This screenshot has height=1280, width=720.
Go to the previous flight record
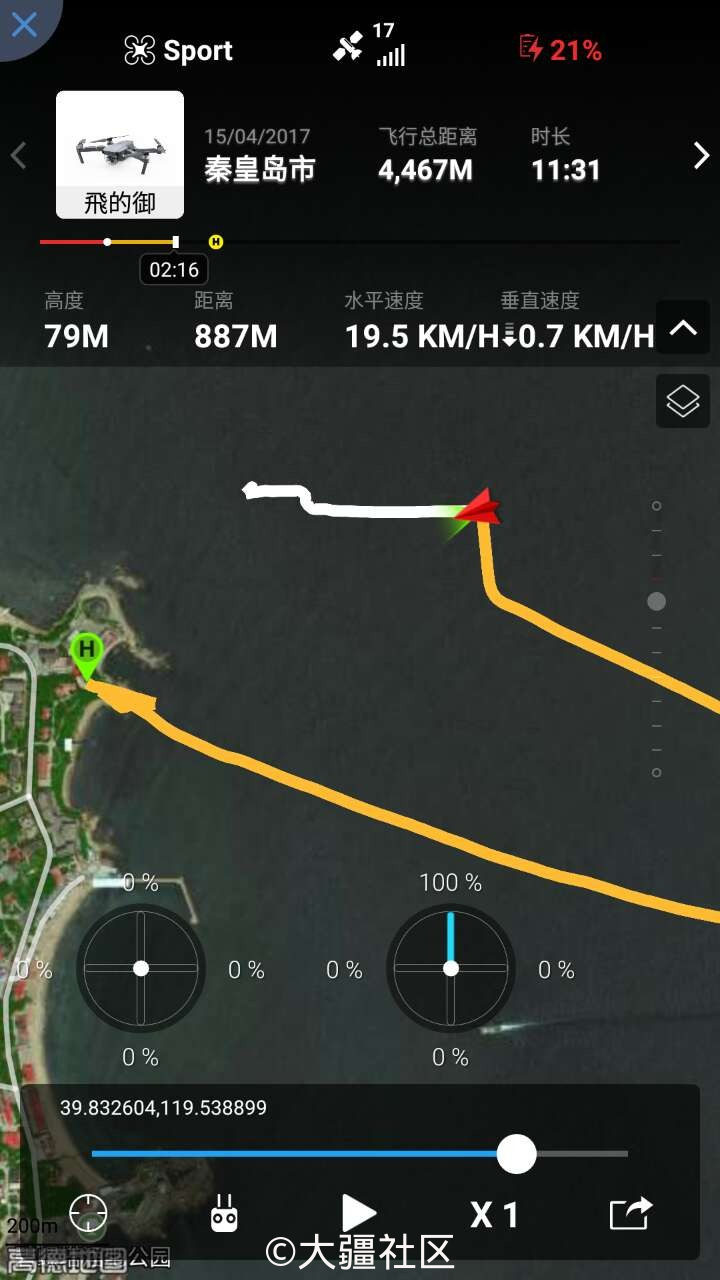pos(18,155)
